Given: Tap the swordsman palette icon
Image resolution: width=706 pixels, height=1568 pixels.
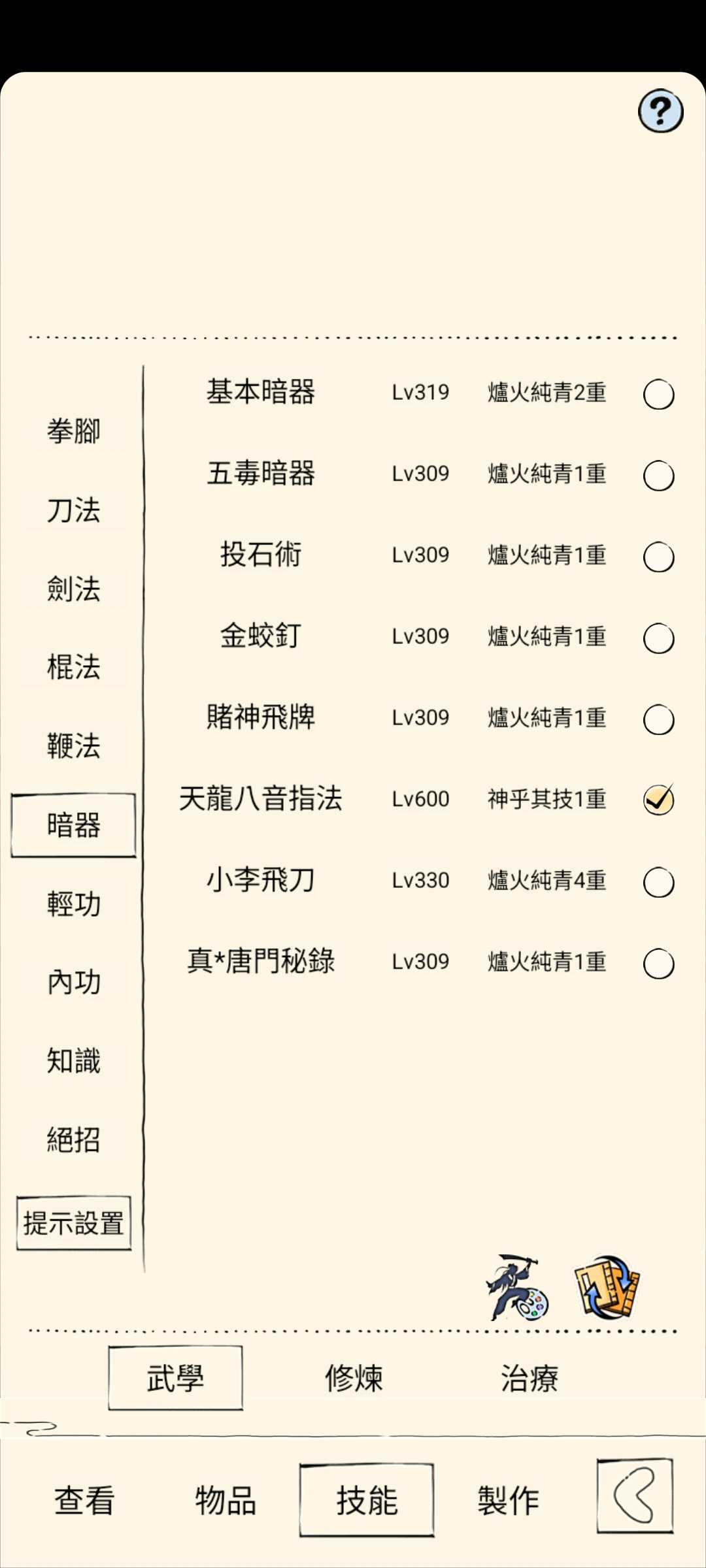Looking at the screenshot, I should click(x=517, y=1288).
